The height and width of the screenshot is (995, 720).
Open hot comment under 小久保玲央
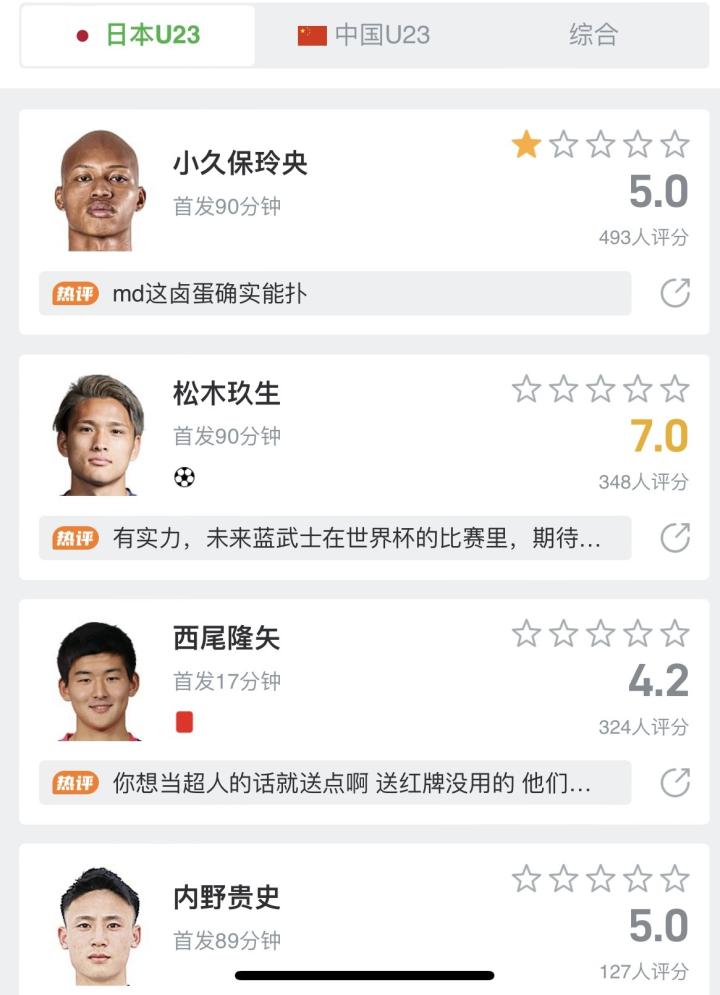coord(335,293)
